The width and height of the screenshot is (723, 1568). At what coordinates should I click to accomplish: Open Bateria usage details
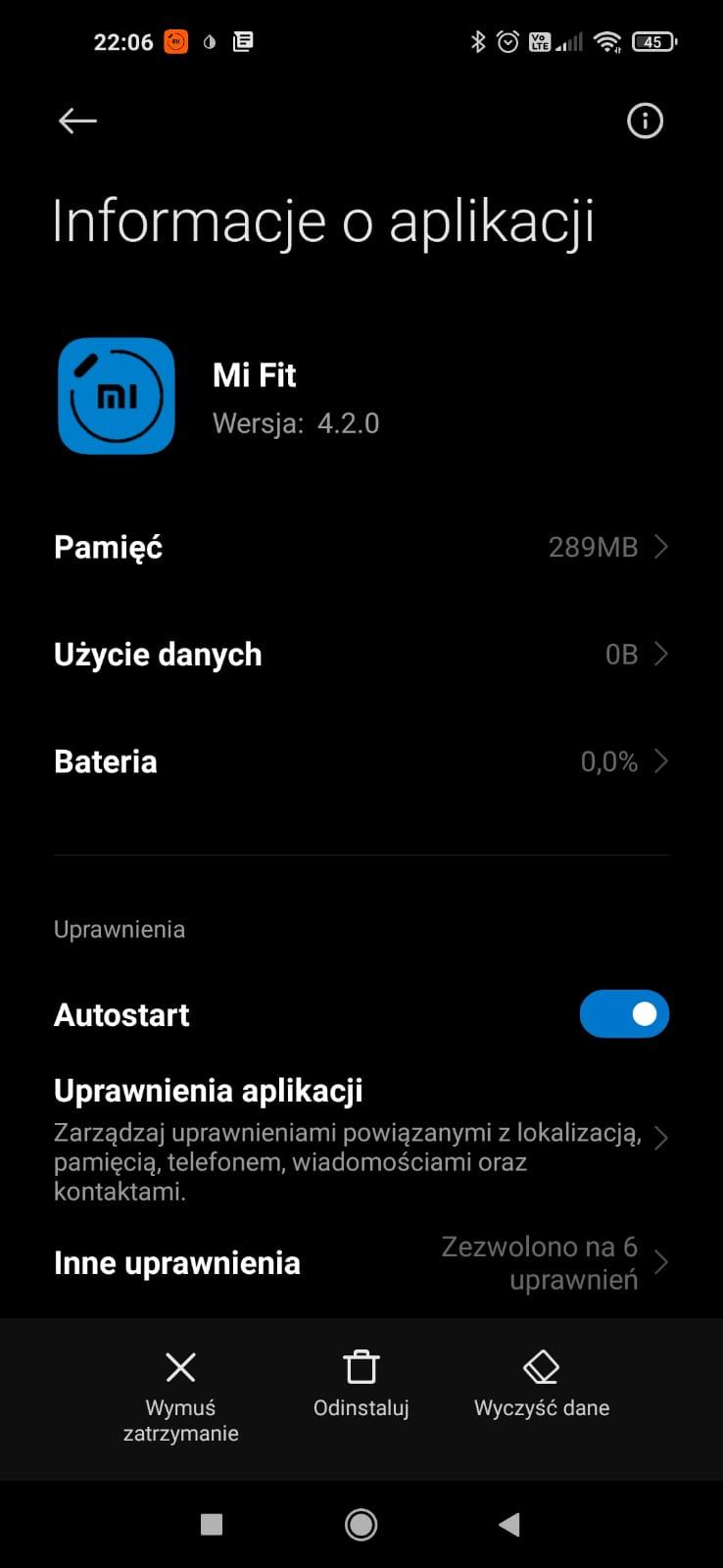tap(361, 761)
